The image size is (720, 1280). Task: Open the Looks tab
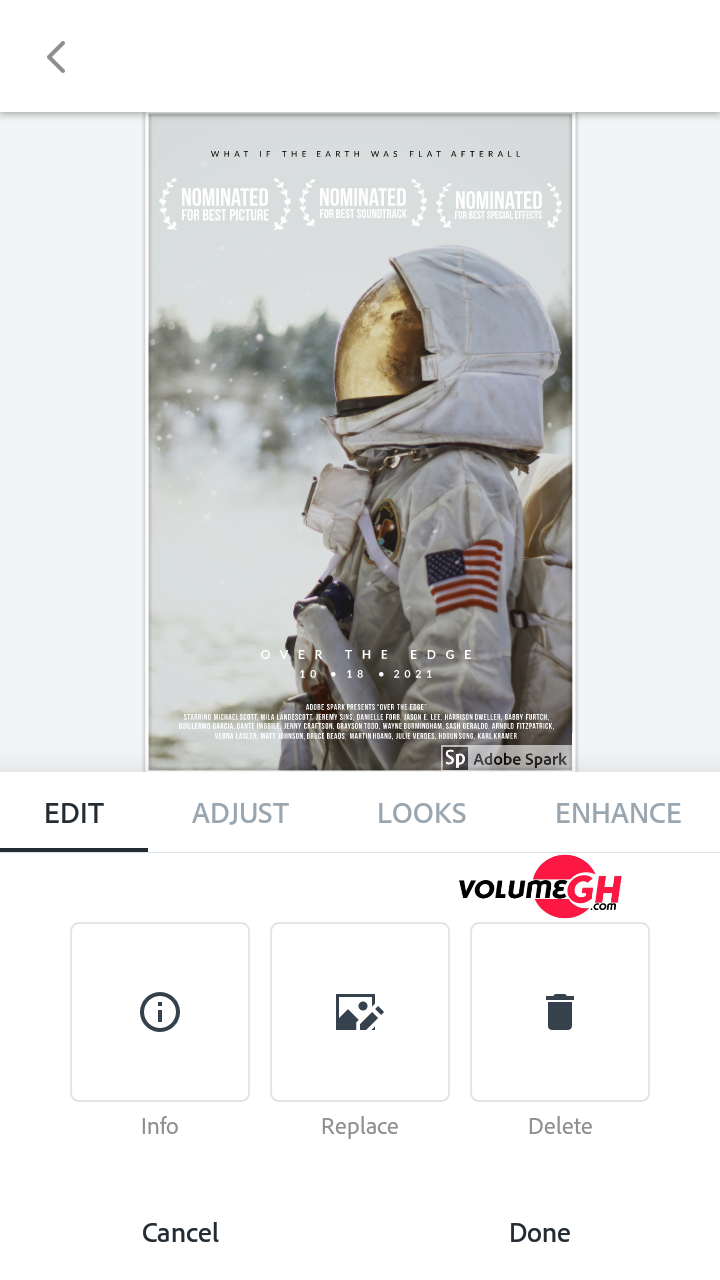(421, 813)
